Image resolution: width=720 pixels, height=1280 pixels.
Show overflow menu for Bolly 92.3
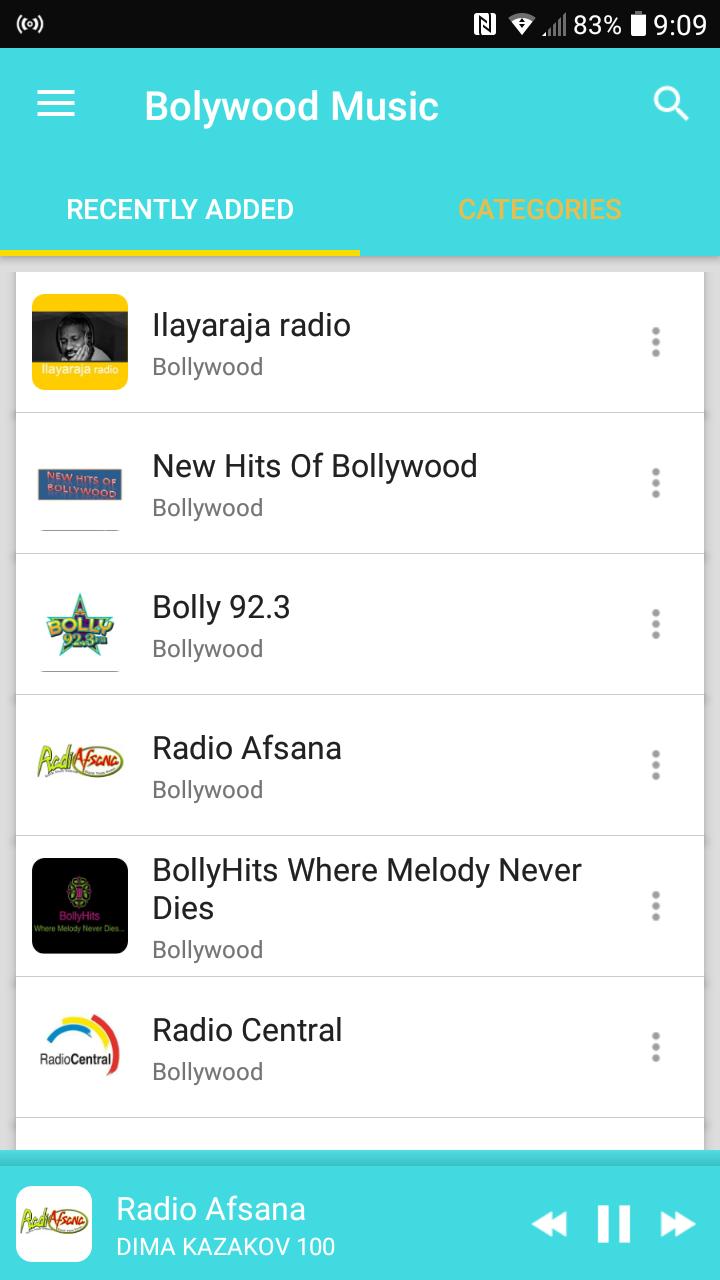tap(656, 624)
